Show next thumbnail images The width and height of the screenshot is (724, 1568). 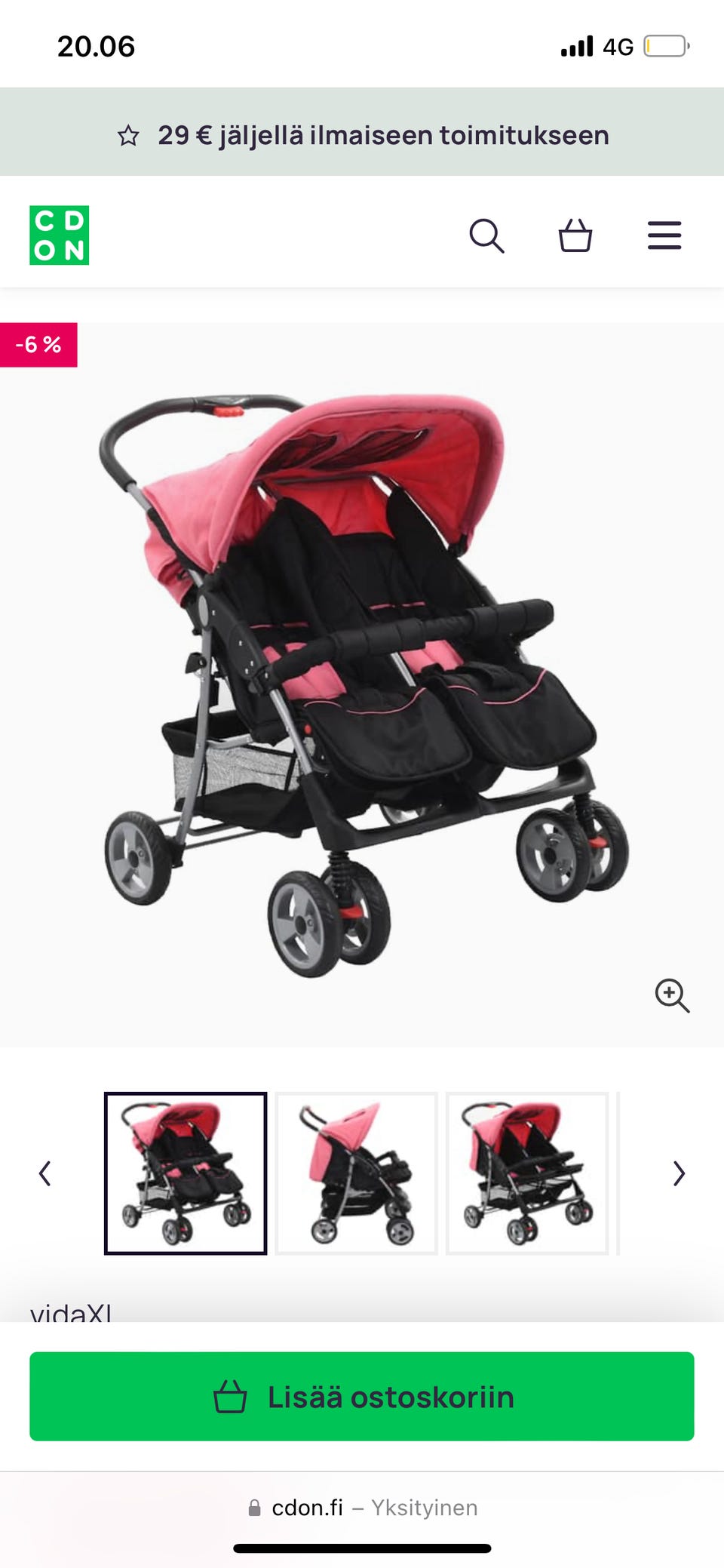click(x=679, y=1173)
